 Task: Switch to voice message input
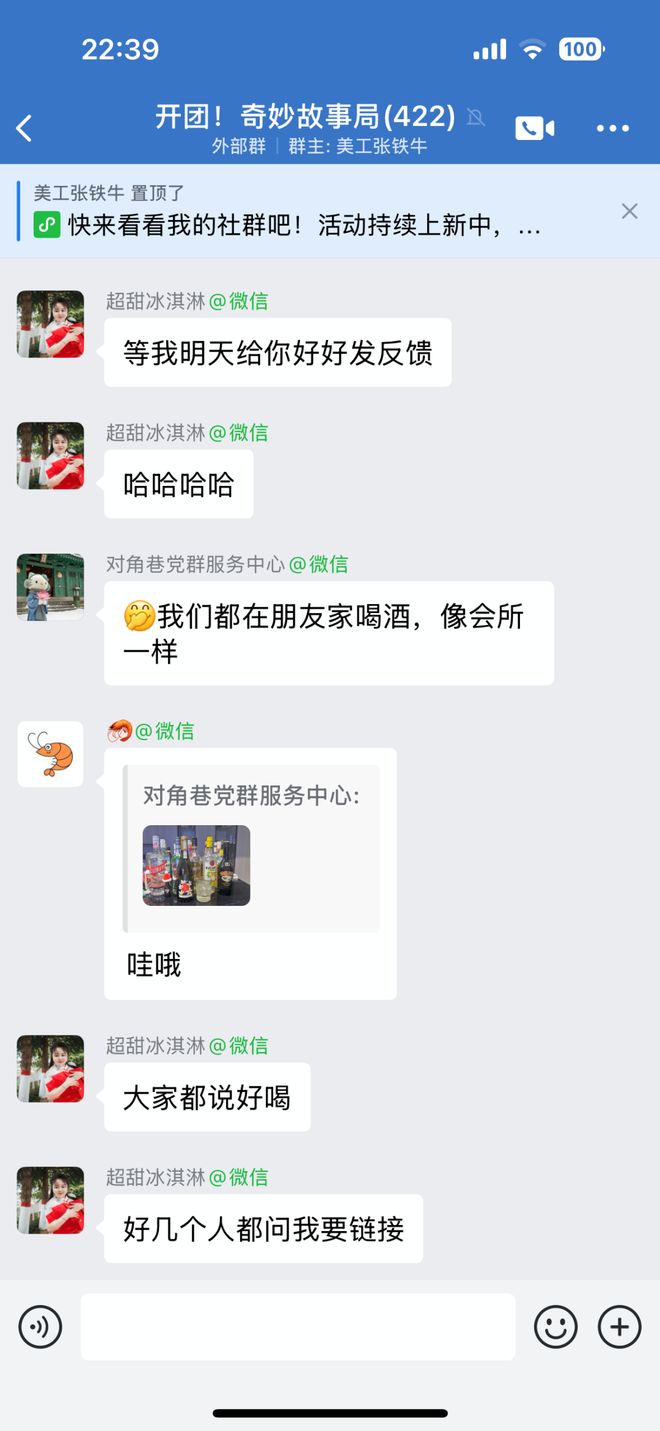pos(40,1327)
